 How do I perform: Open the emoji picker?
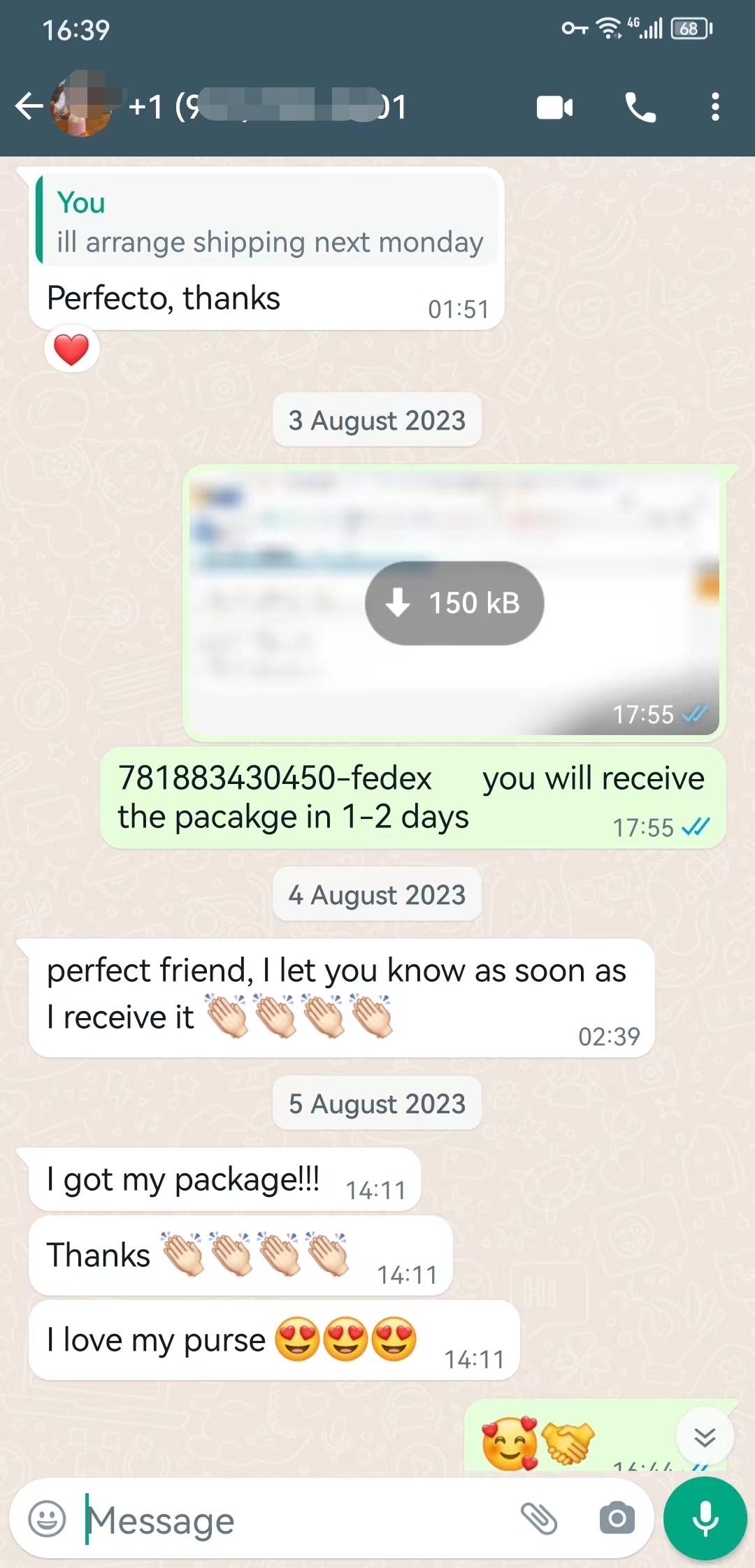tap(47, 1519)
